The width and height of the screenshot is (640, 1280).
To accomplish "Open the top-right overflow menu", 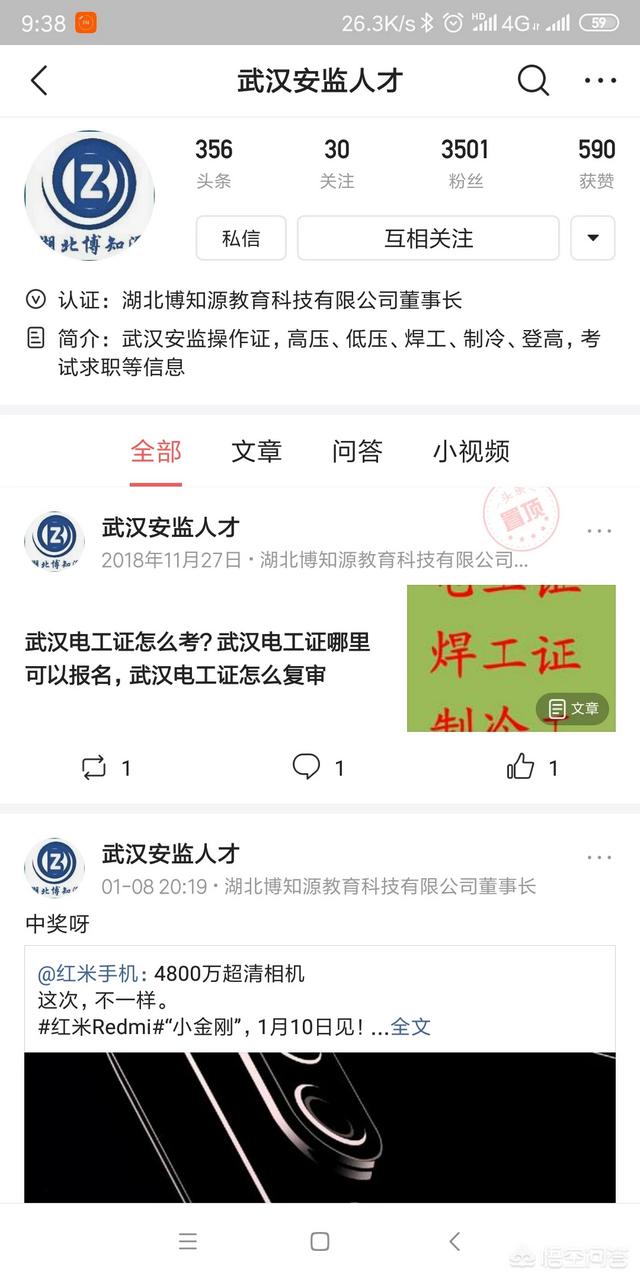I will [600, 81].
